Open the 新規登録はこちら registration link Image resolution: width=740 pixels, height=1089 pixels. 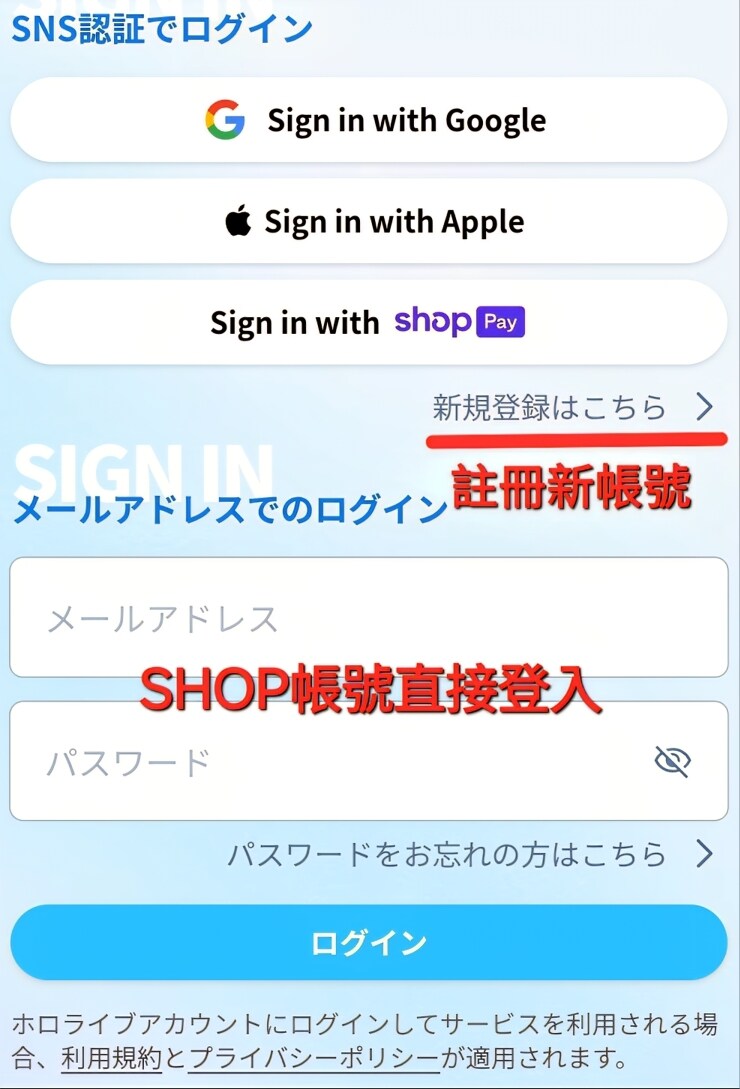pos(572,407)
